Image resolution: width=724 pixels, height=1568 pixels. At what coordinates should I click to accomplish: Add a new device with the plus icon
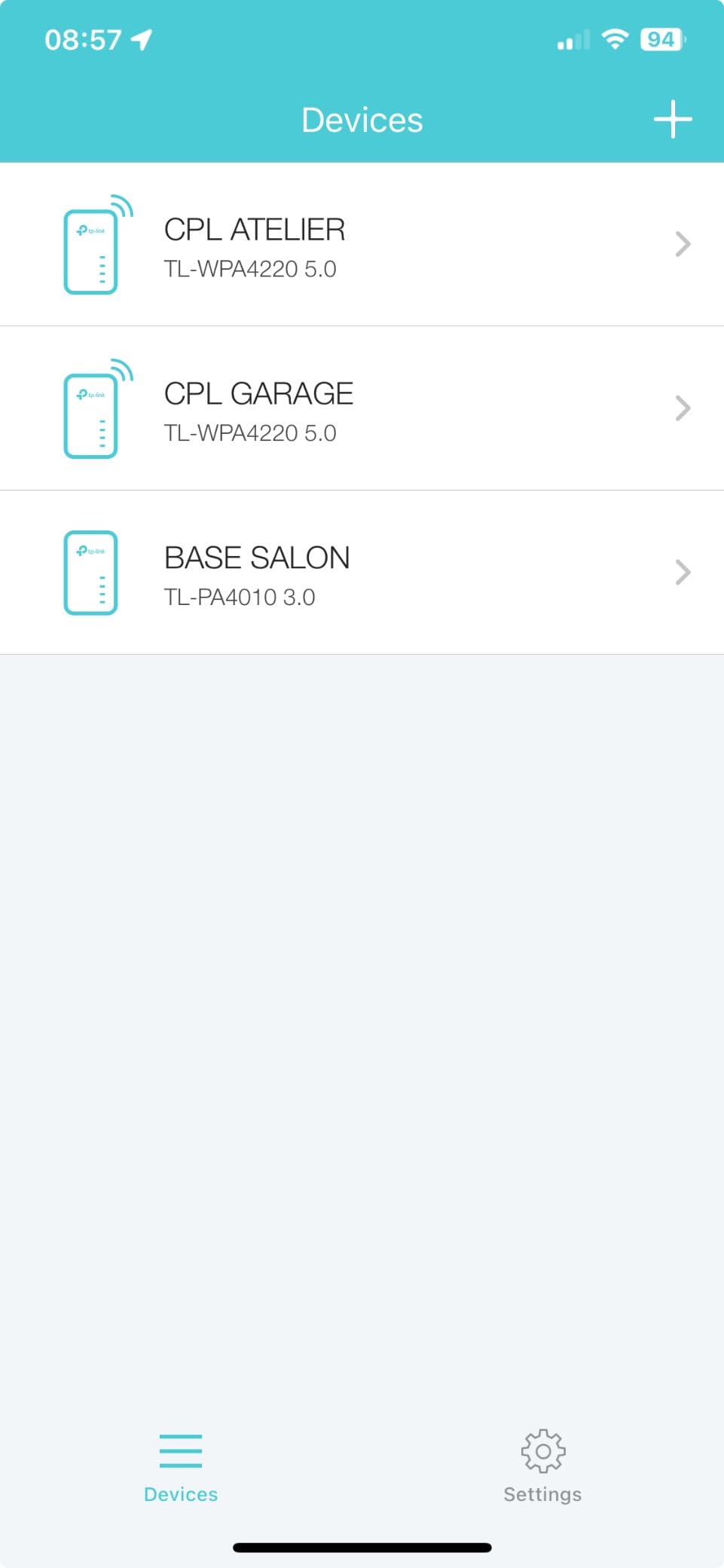click(x=672, y=120)
